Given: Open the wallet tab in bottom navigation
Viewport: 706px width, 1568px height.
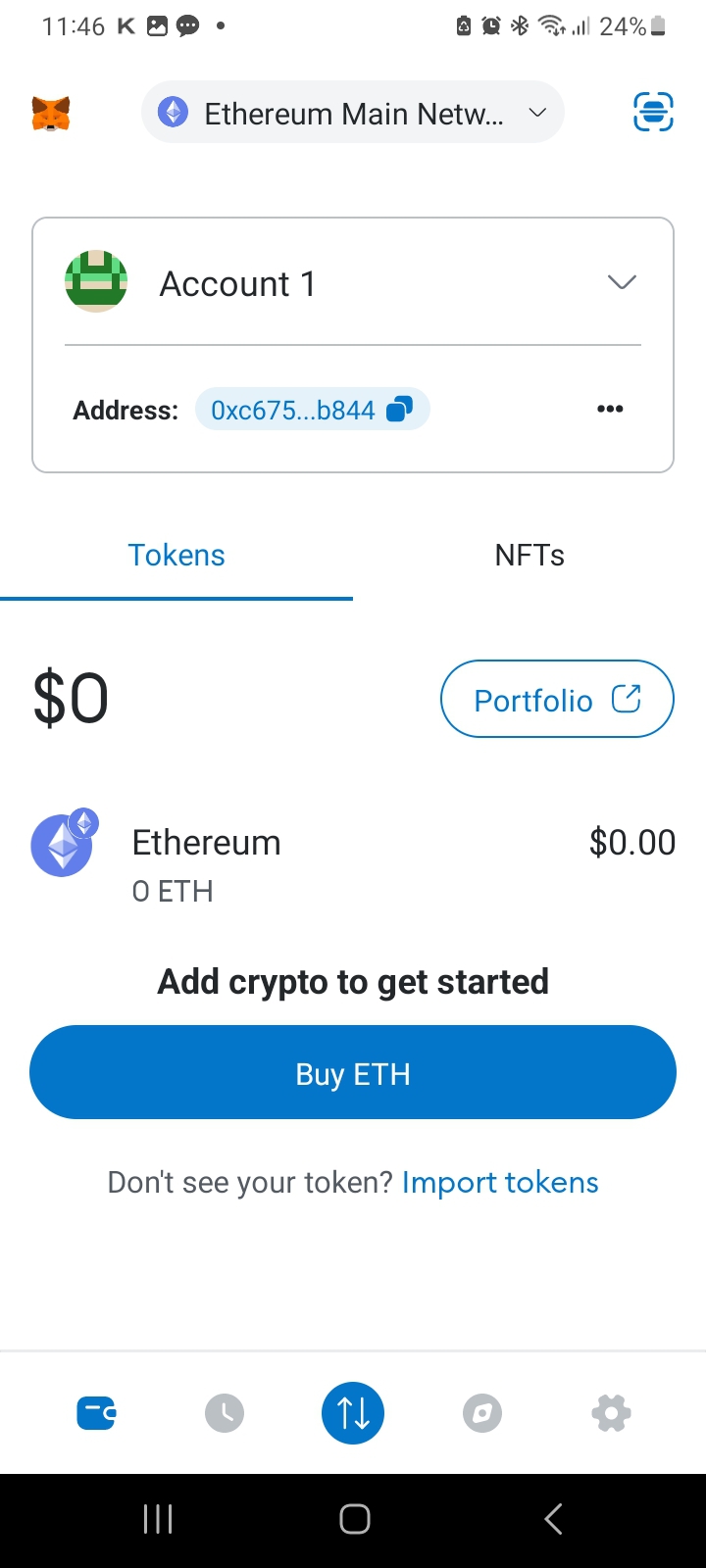Looking at the screenshot, I should point(96,1413).
